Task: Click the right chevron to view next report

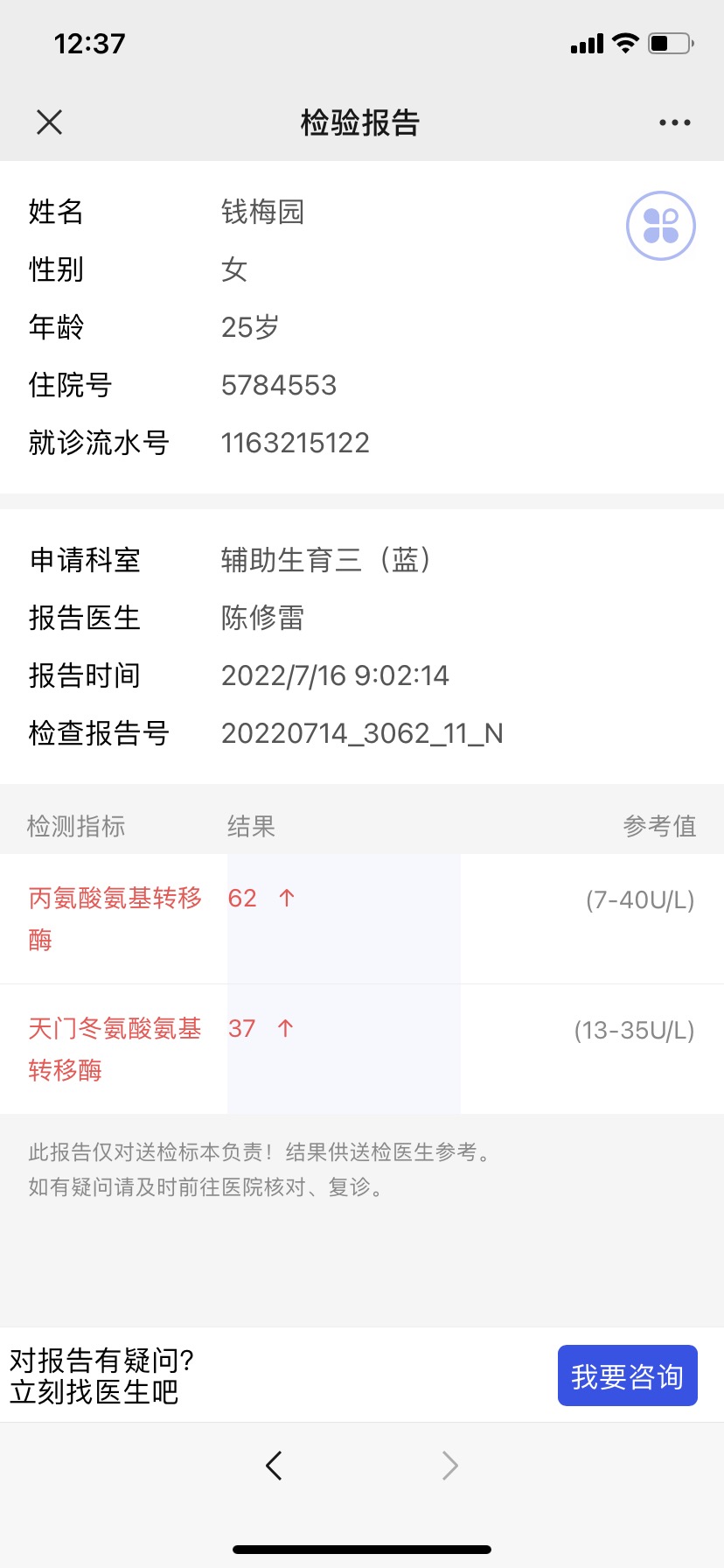Action: (x=449, y=1465)
